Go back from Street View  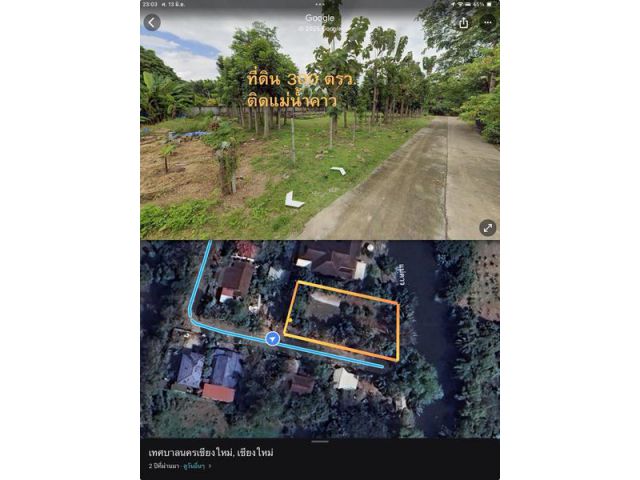tap(152, 22)
